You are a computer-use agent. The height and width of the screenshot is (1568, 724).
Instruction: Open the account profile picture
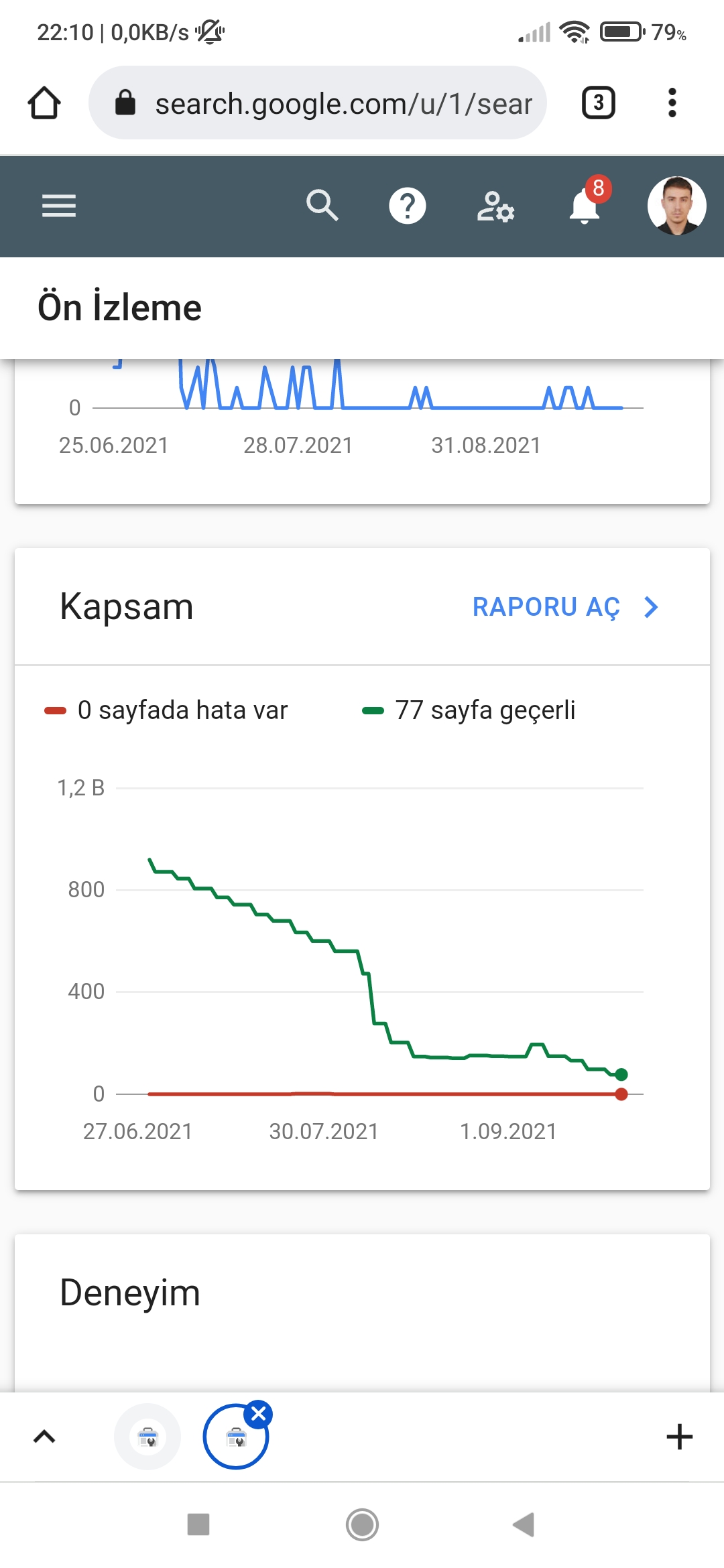tap(676, 206)
